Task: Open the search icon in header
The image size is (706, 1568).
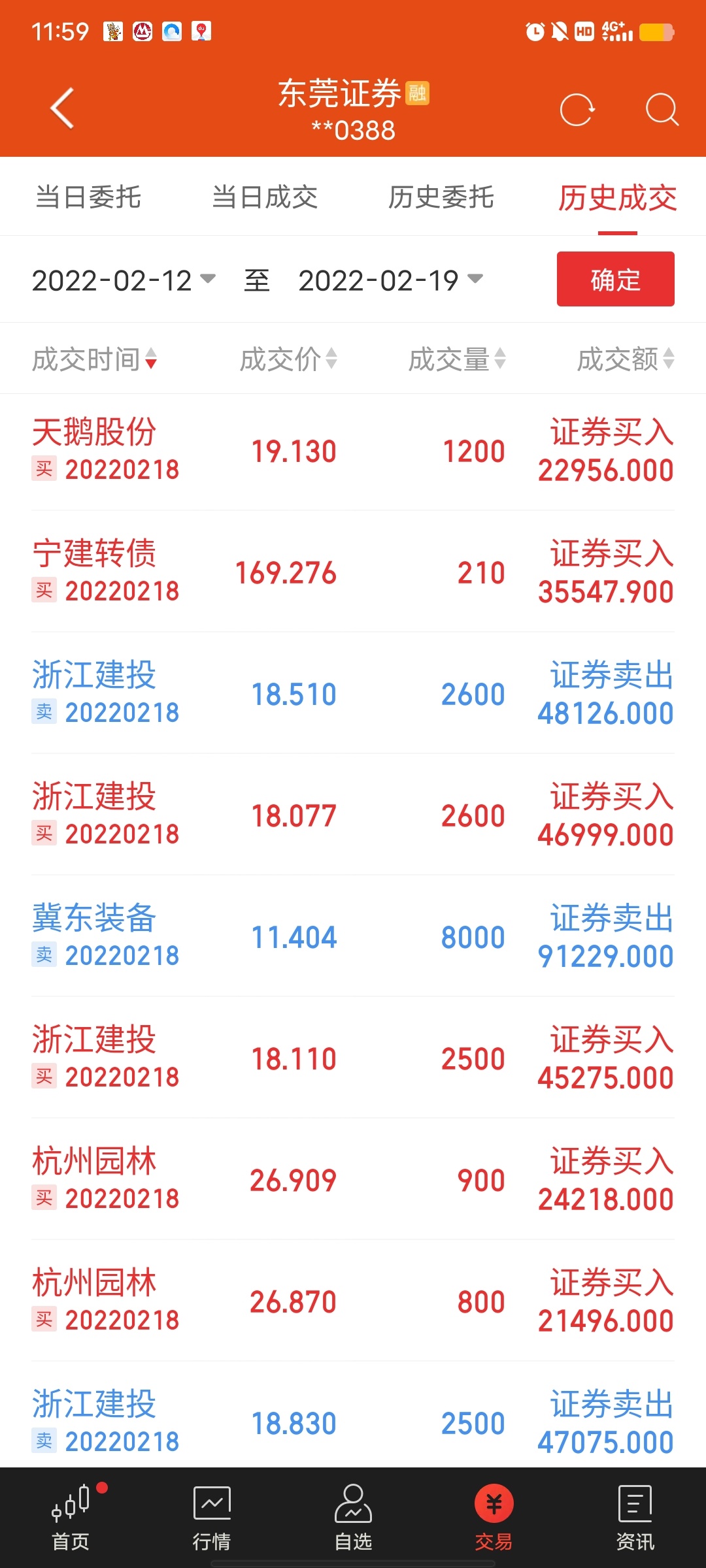Action: [x=662, y=109]
